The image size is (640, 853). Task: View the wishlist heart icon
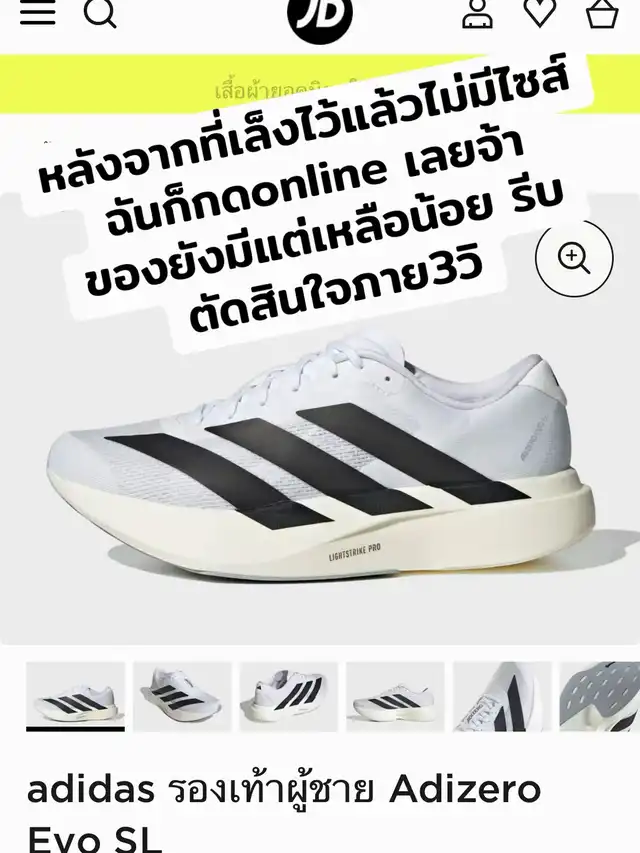point(540,13)
